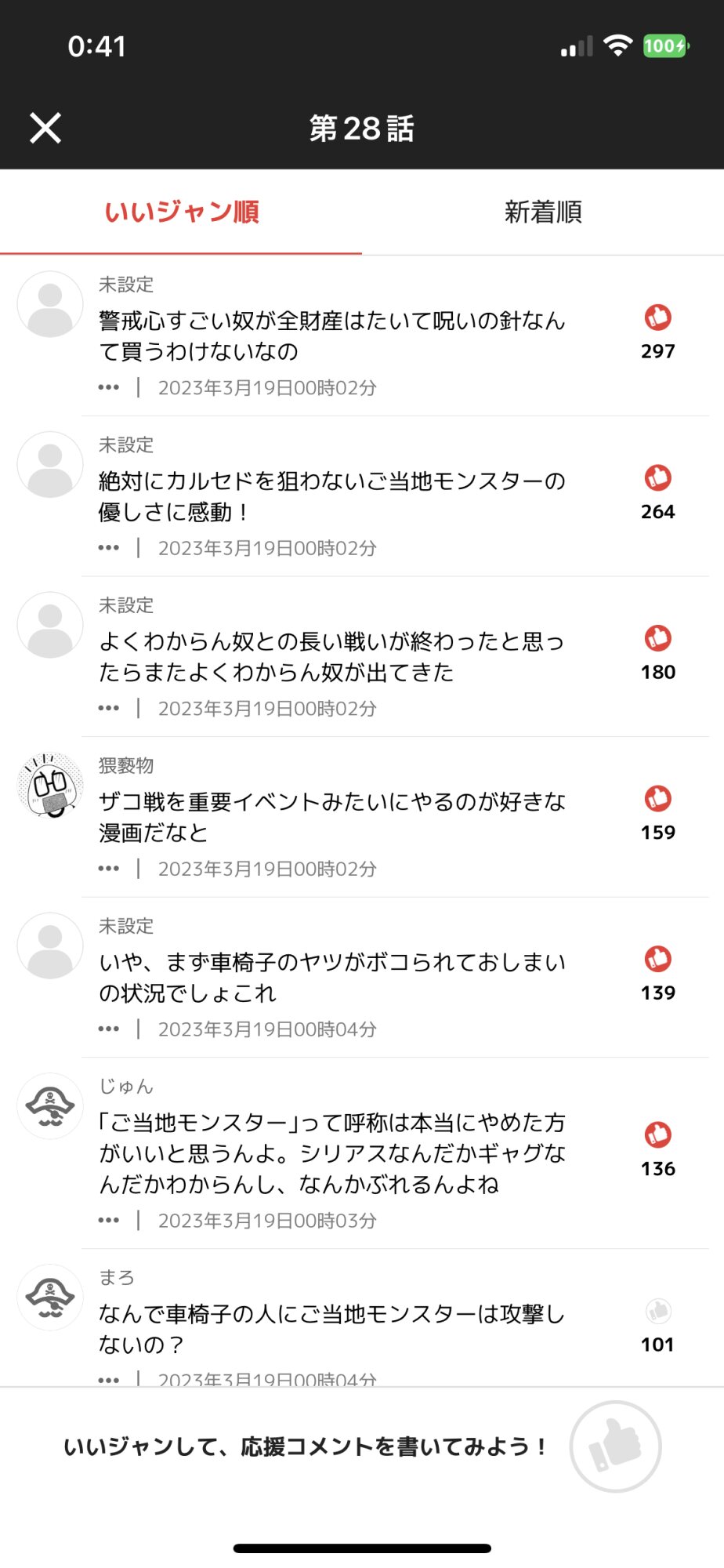Tap the large いいジャン thumbs-up button
This screenshot has height=1568, width=724.
(x=616, y=1446)
